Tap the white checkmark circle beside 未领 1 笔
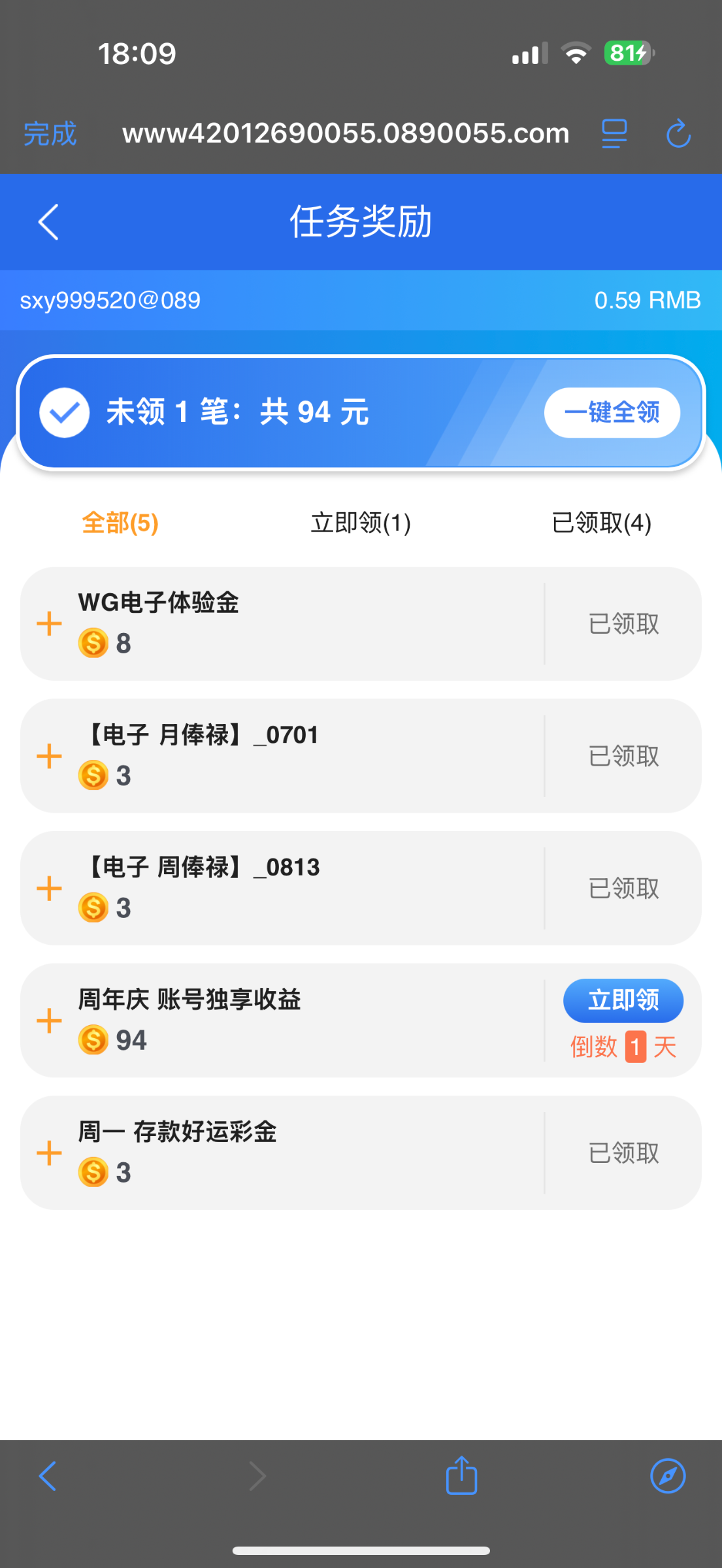Image resolution: width=722 pixels, height=1568 pixels. click(64, 412)
